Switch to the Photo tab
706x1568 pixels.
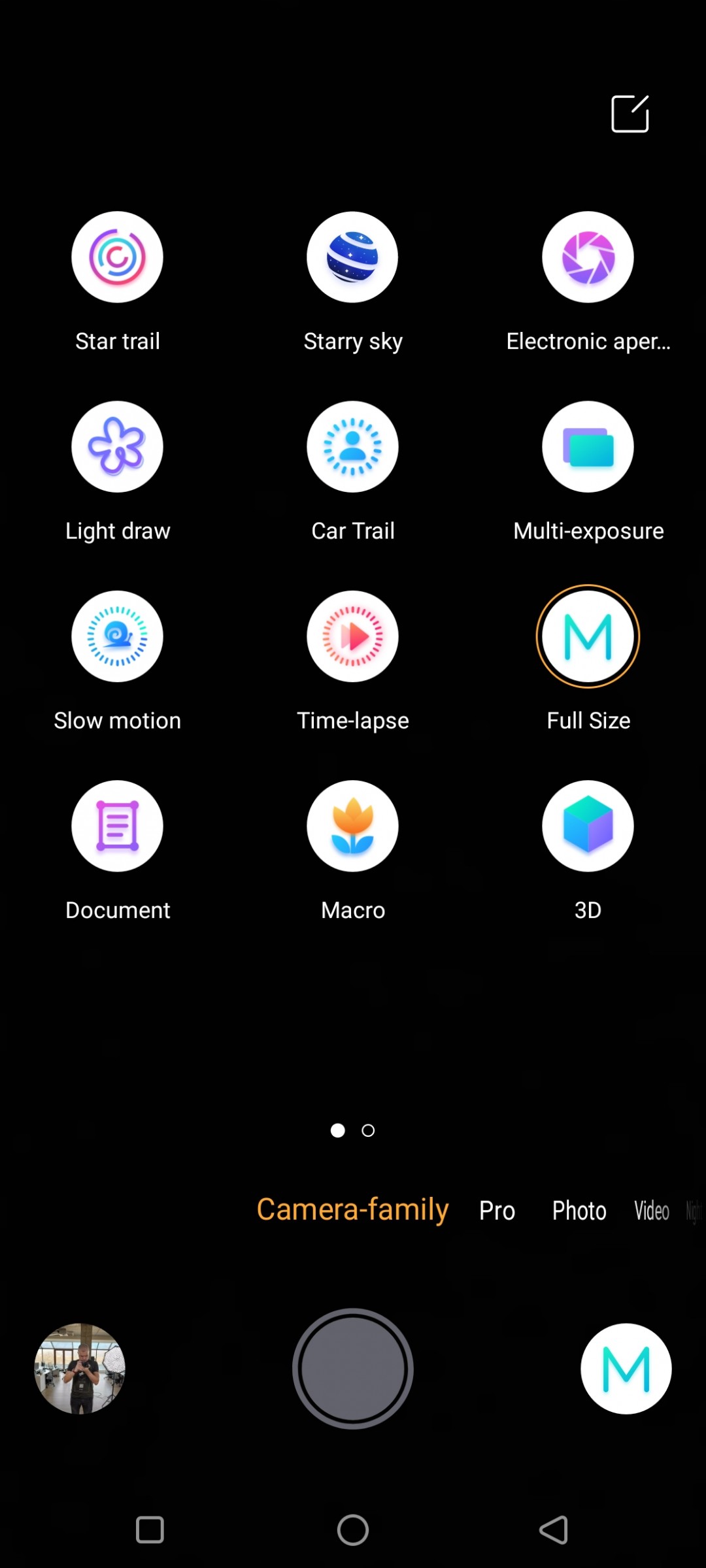click(x=579, y=1211)
